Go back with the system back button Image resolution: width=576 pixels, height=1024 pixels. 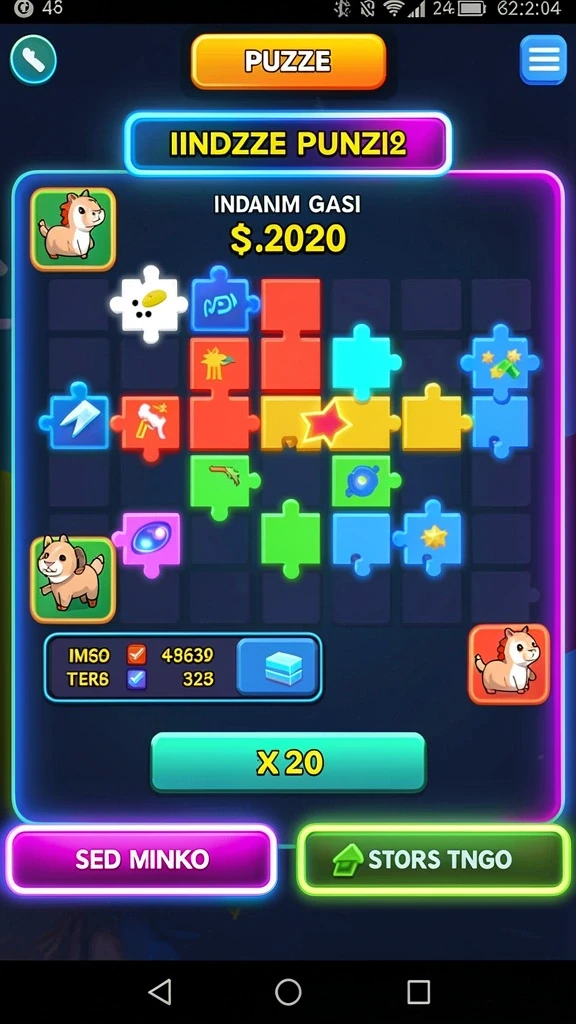pos(159,991)
